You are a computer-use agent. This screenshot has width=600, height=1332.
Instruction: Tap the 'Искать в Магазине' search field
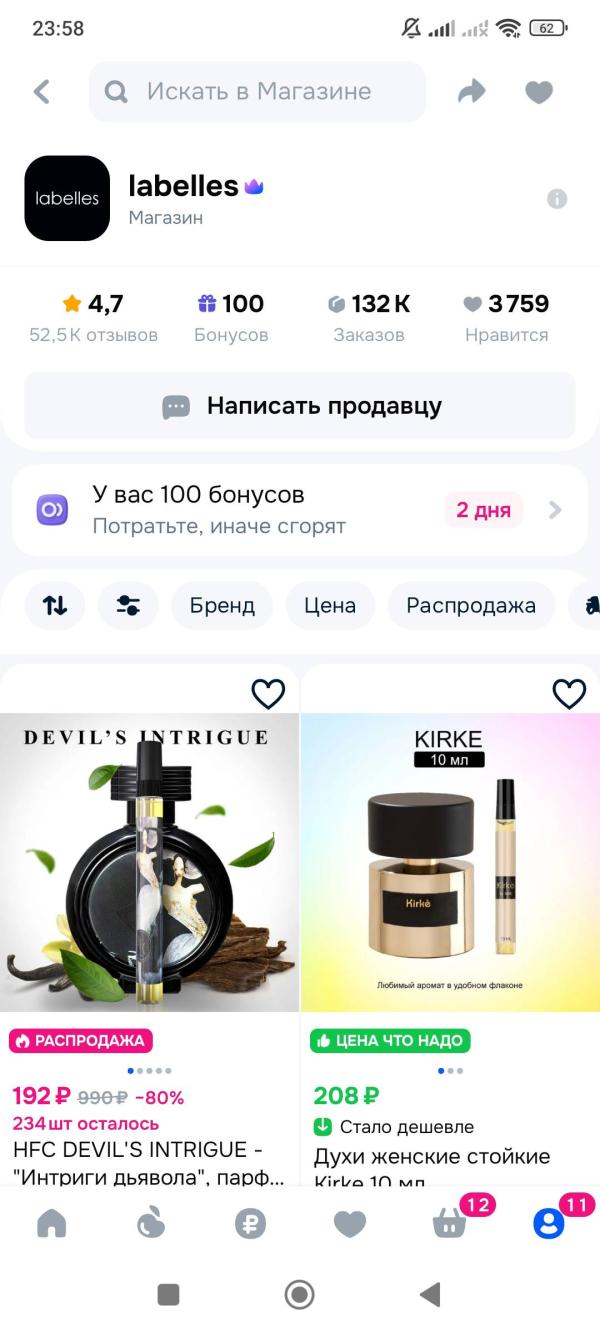258,92
